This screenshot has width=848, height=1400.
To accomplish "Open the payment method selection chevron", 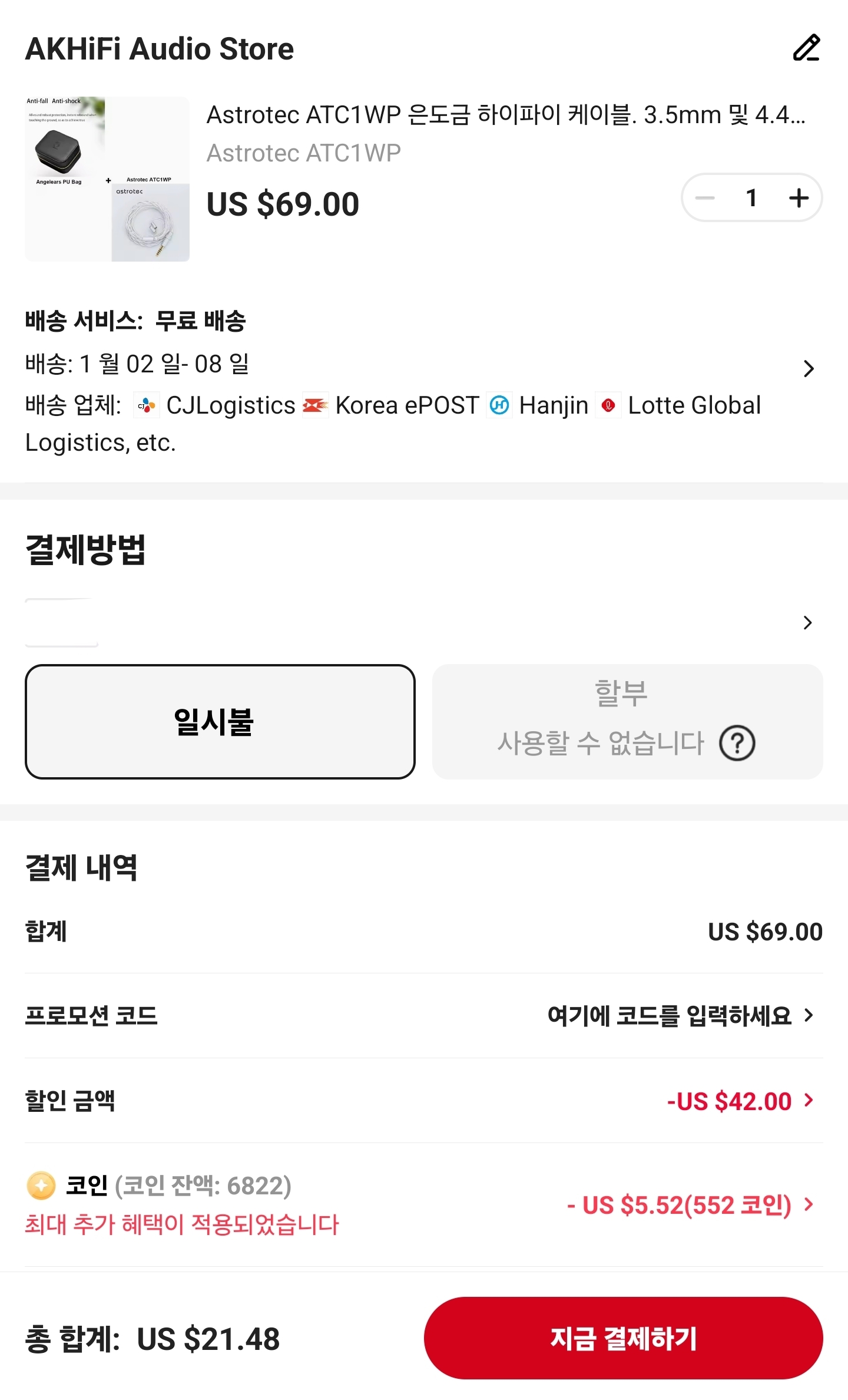I will click(807, 622).
